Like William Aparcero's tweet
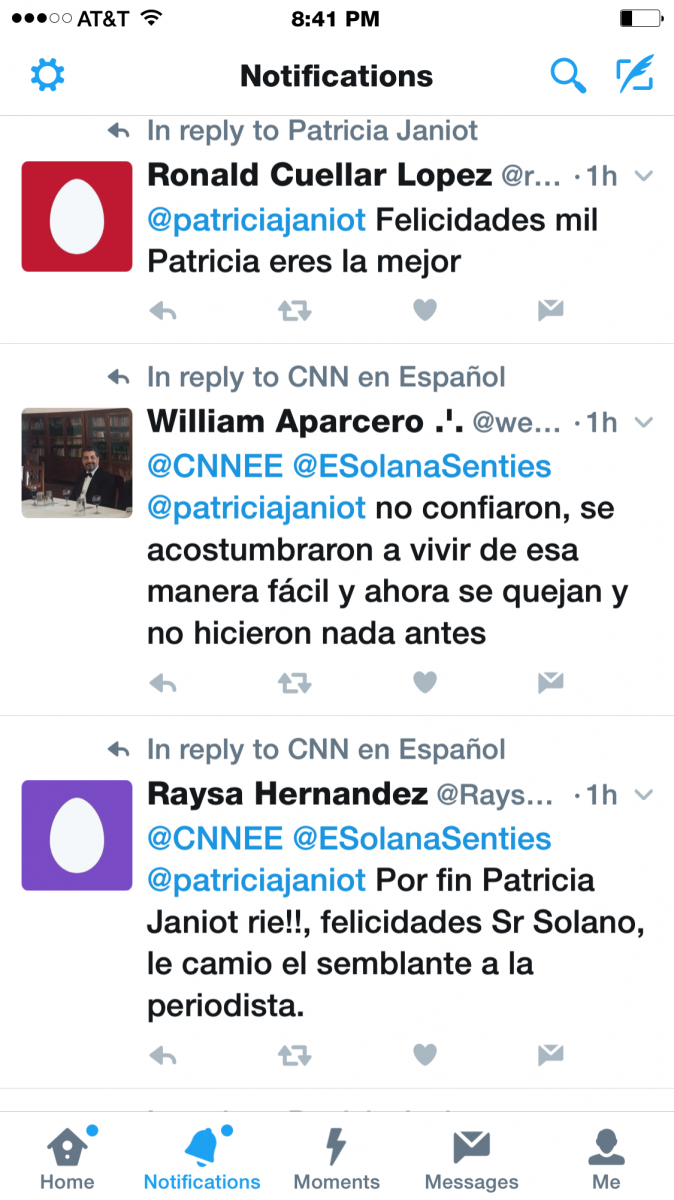This screenshot has height=1200, width=674. pos(425,683)
